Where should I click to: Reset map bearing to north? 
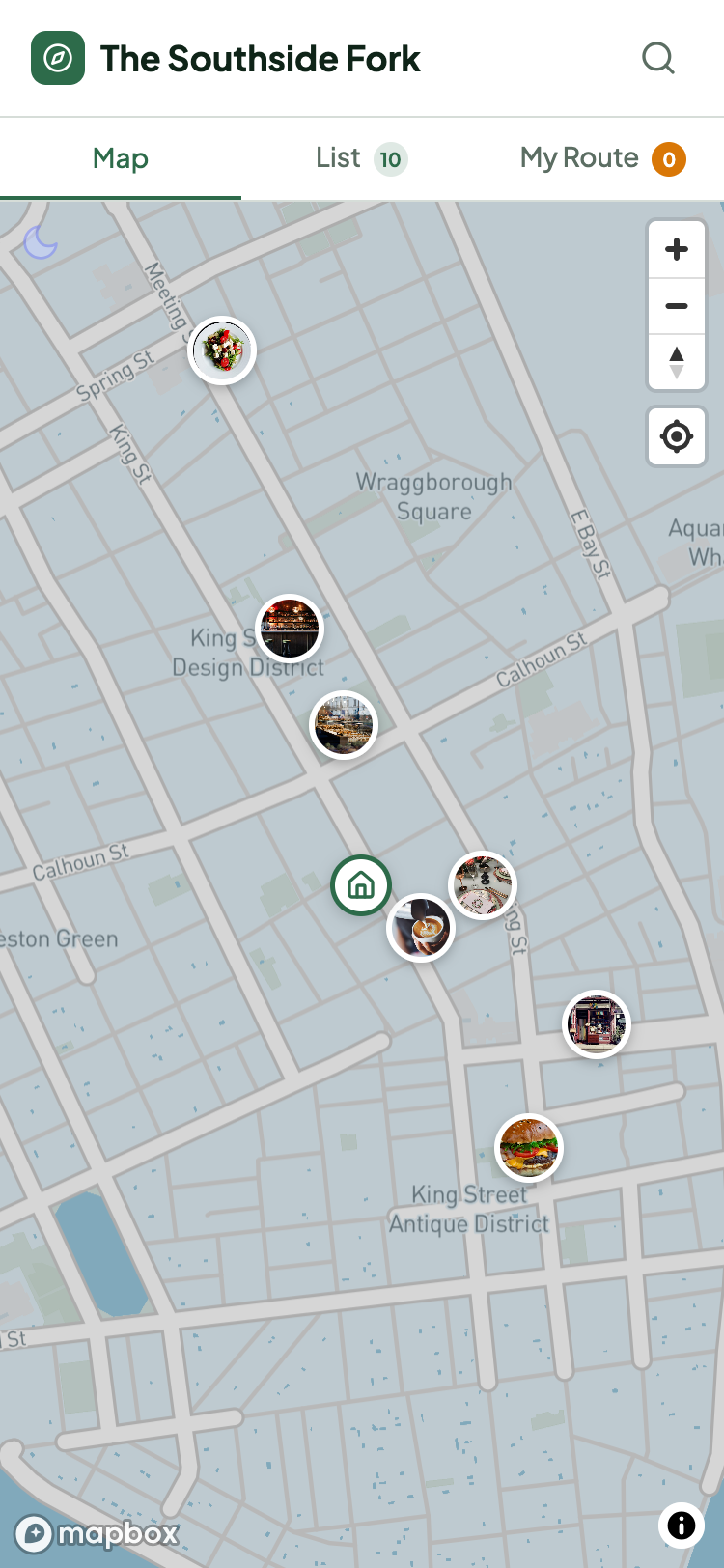click(x=677, y=362)
